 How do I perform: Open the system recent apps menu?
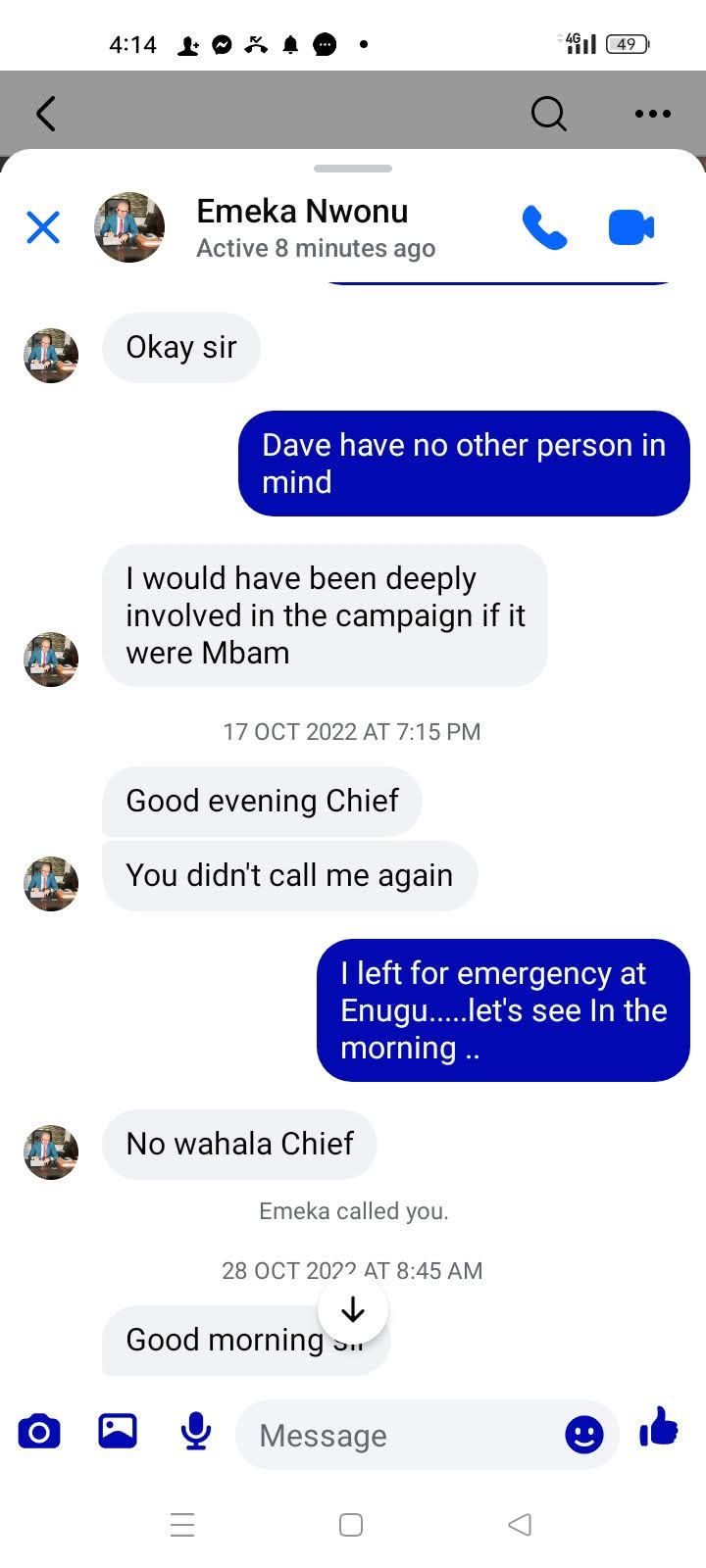click(182, 1524)
